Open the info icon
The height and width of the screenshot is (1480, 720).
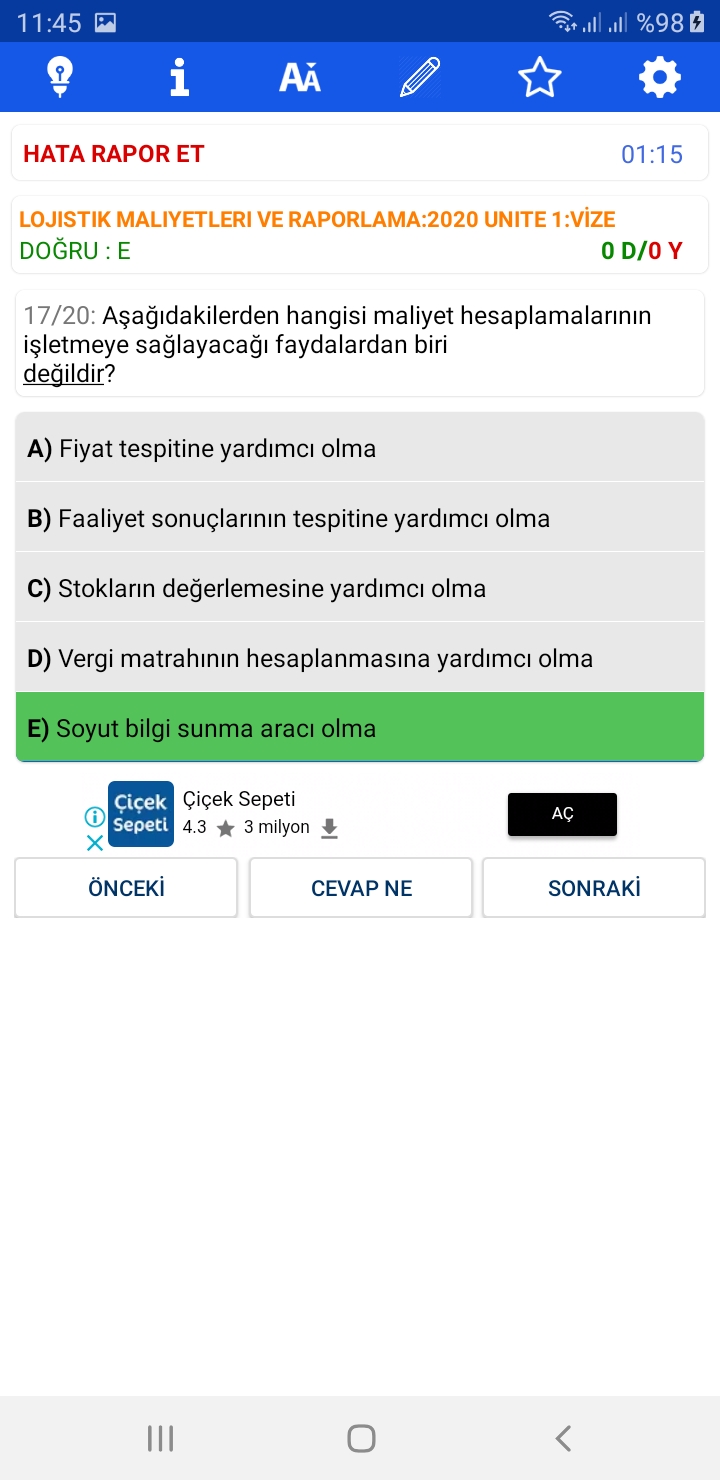[180, 77]
